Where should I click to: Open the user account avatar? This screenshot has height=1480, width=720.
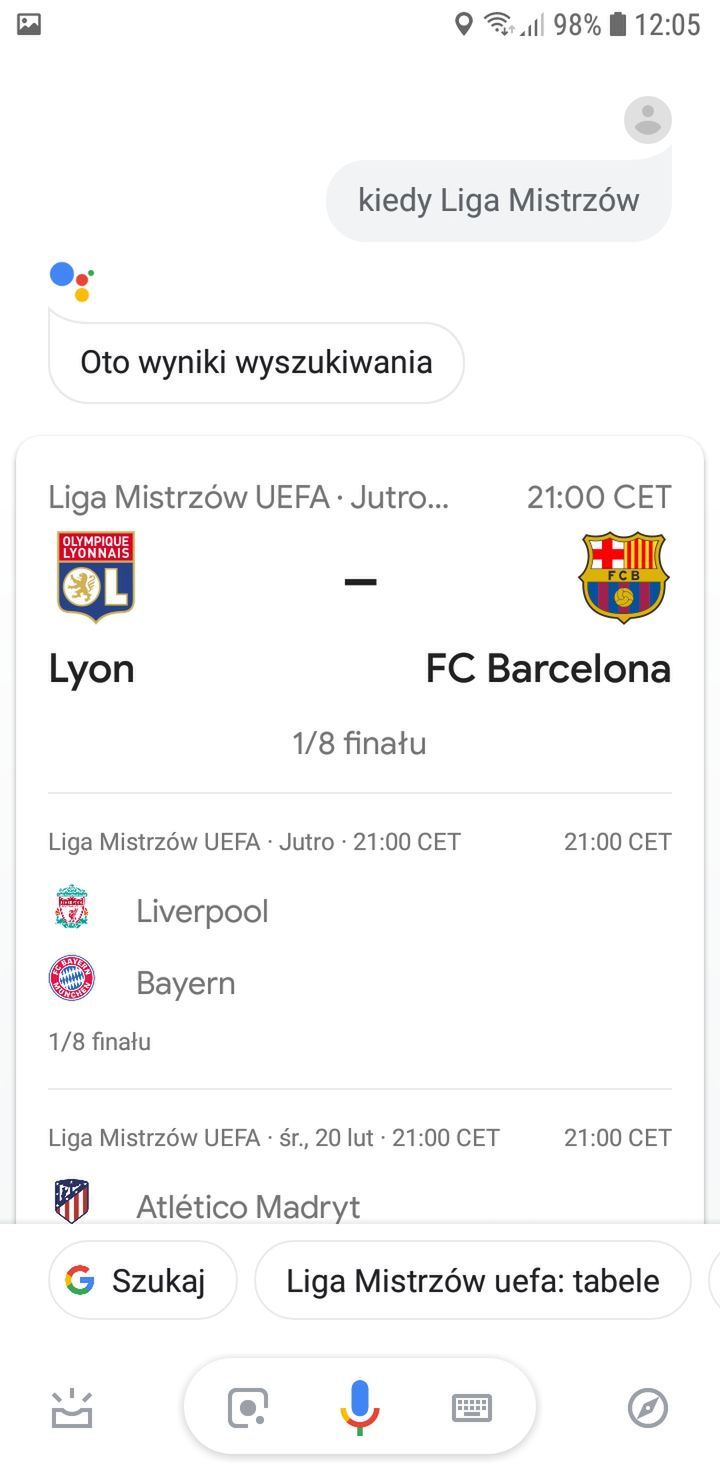pos(648,120)
